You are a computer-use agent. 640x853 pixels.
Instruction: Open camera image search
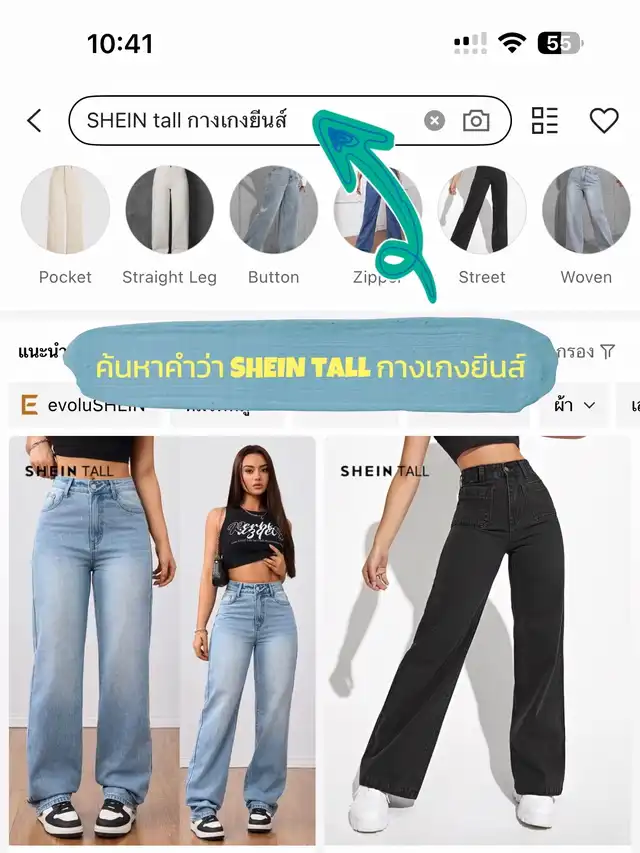tap(476, 121)
